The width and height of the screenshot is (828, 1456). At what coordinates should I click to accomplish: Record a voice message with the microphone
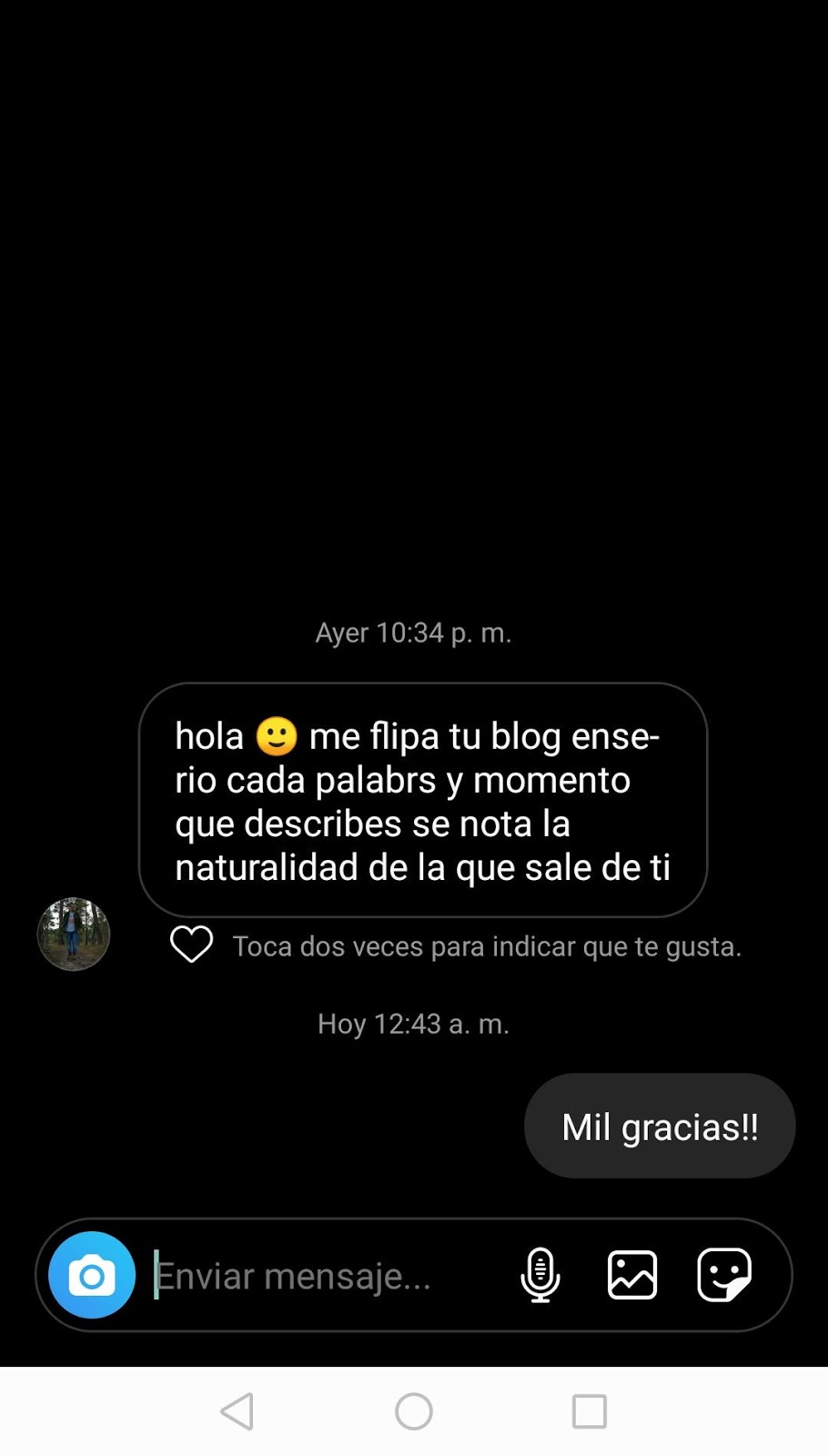coord(540,1275)
